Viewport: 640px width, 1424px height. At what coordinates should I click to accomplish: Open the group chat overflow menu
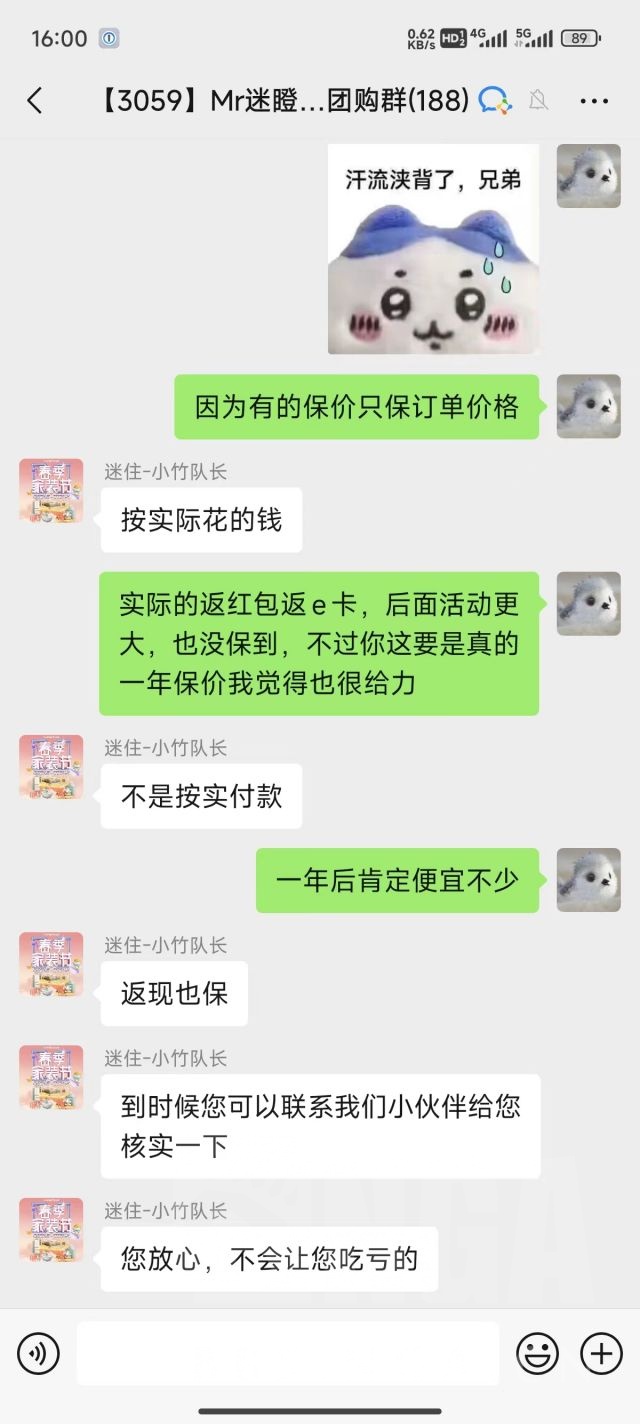pyautogui.click(x=594, y=101)
